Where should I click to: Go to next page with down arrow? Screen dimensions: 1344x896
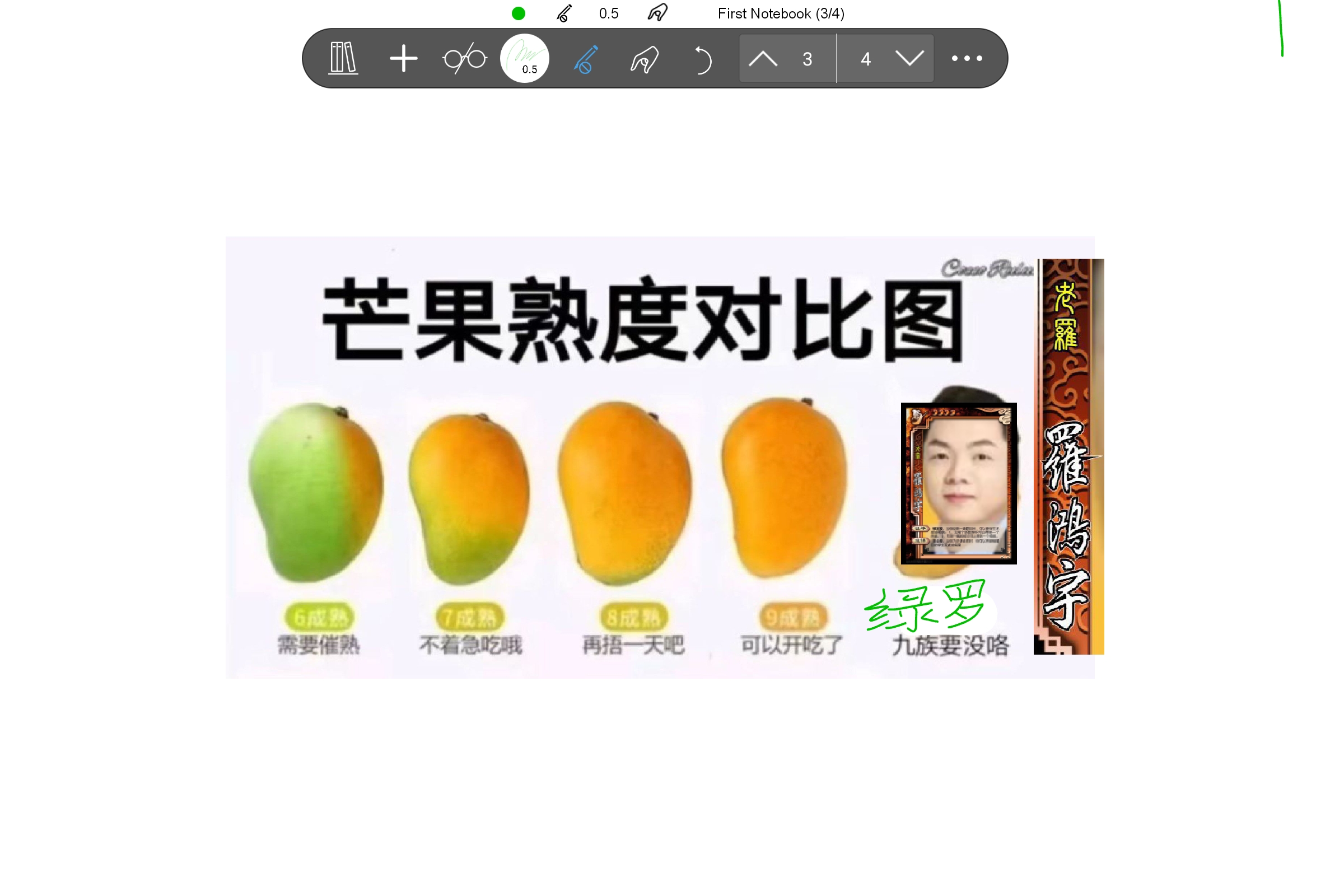point(909,58)
